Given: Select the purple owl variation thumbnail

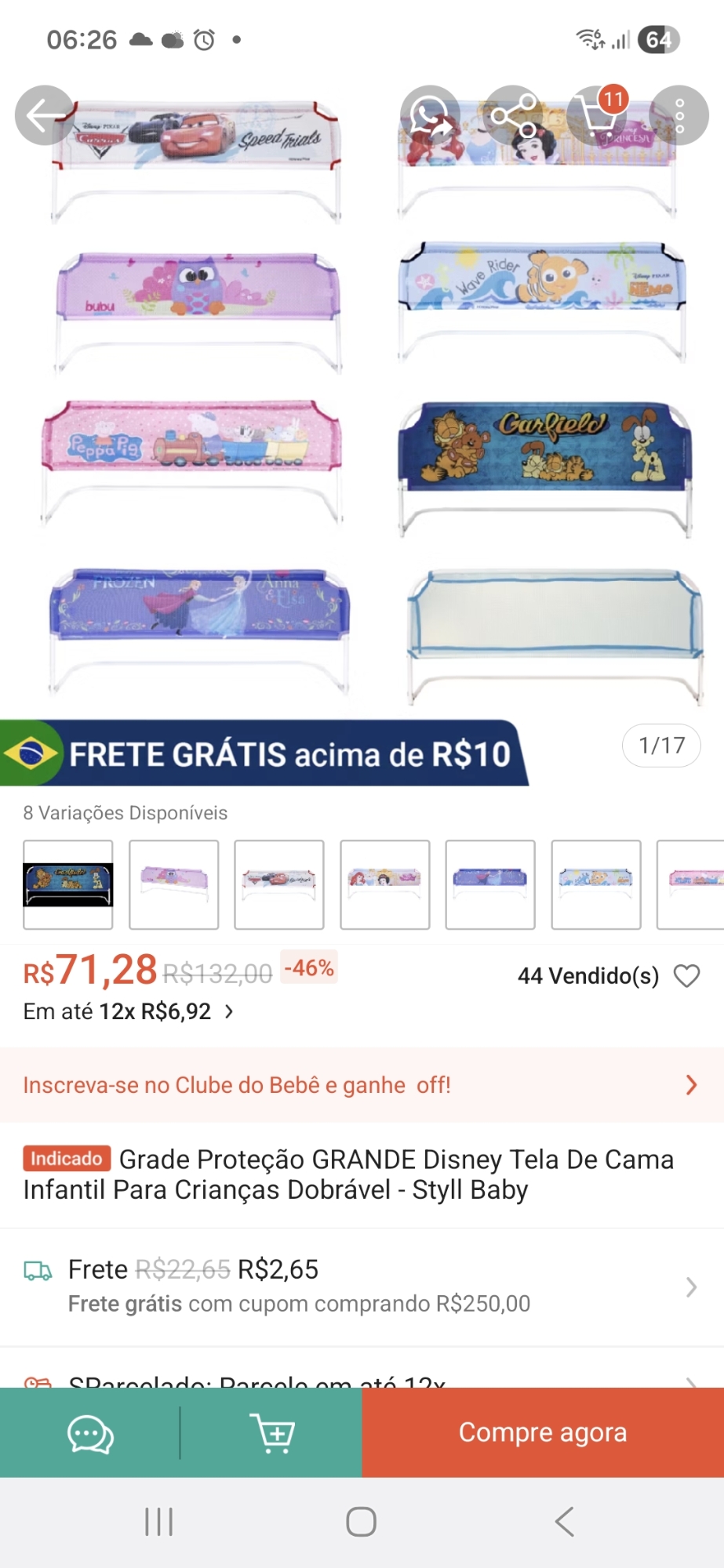Looking at the screenshot, I should [x=173, y=884].
